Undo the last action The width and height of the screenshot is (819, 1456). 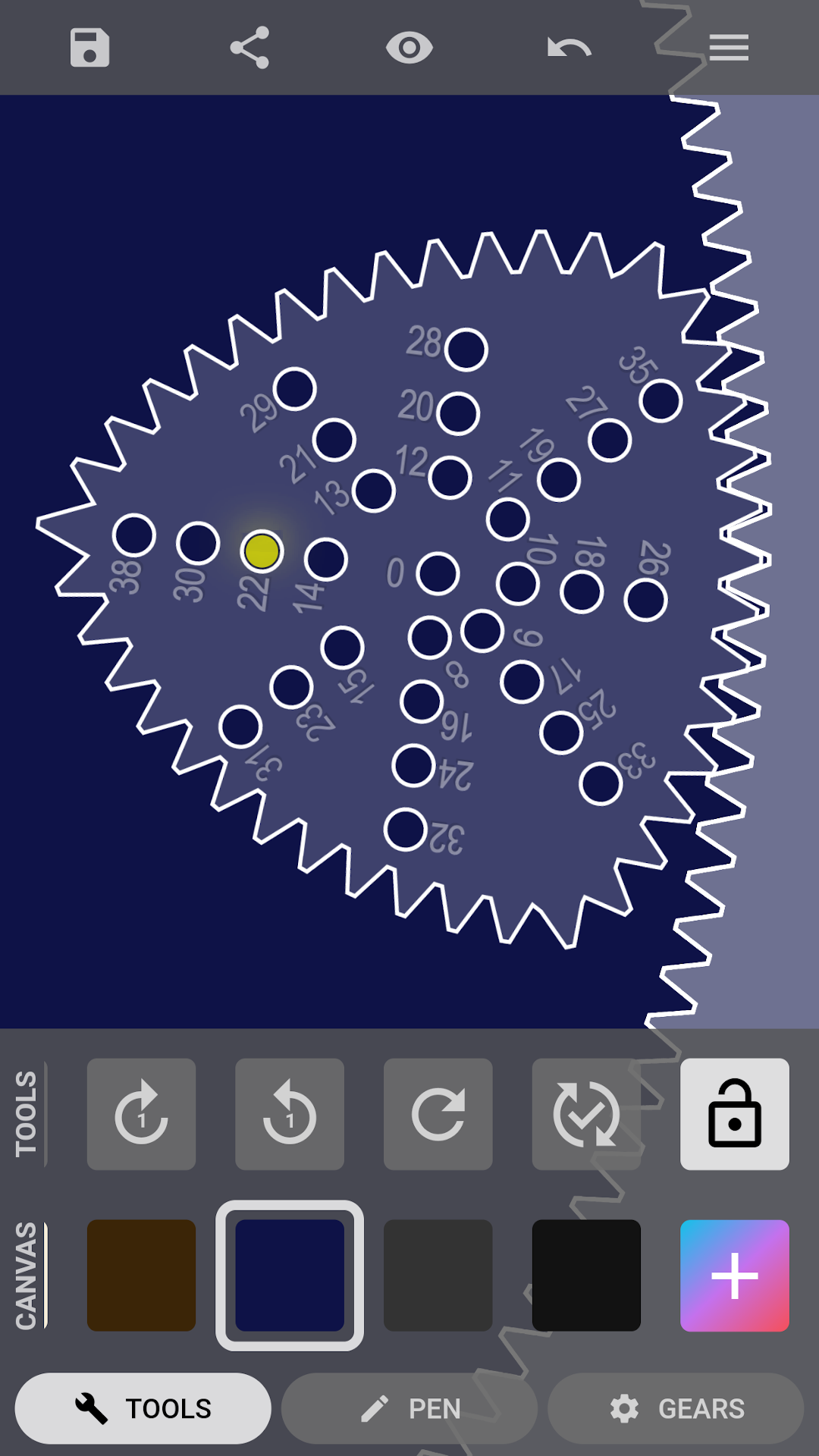pyautogui.click(x=569, y=48)
